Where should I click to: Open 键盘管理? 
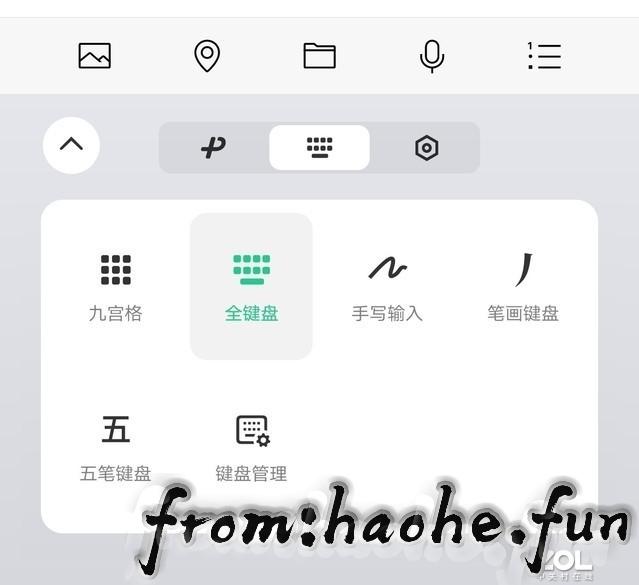click(251, 447)
